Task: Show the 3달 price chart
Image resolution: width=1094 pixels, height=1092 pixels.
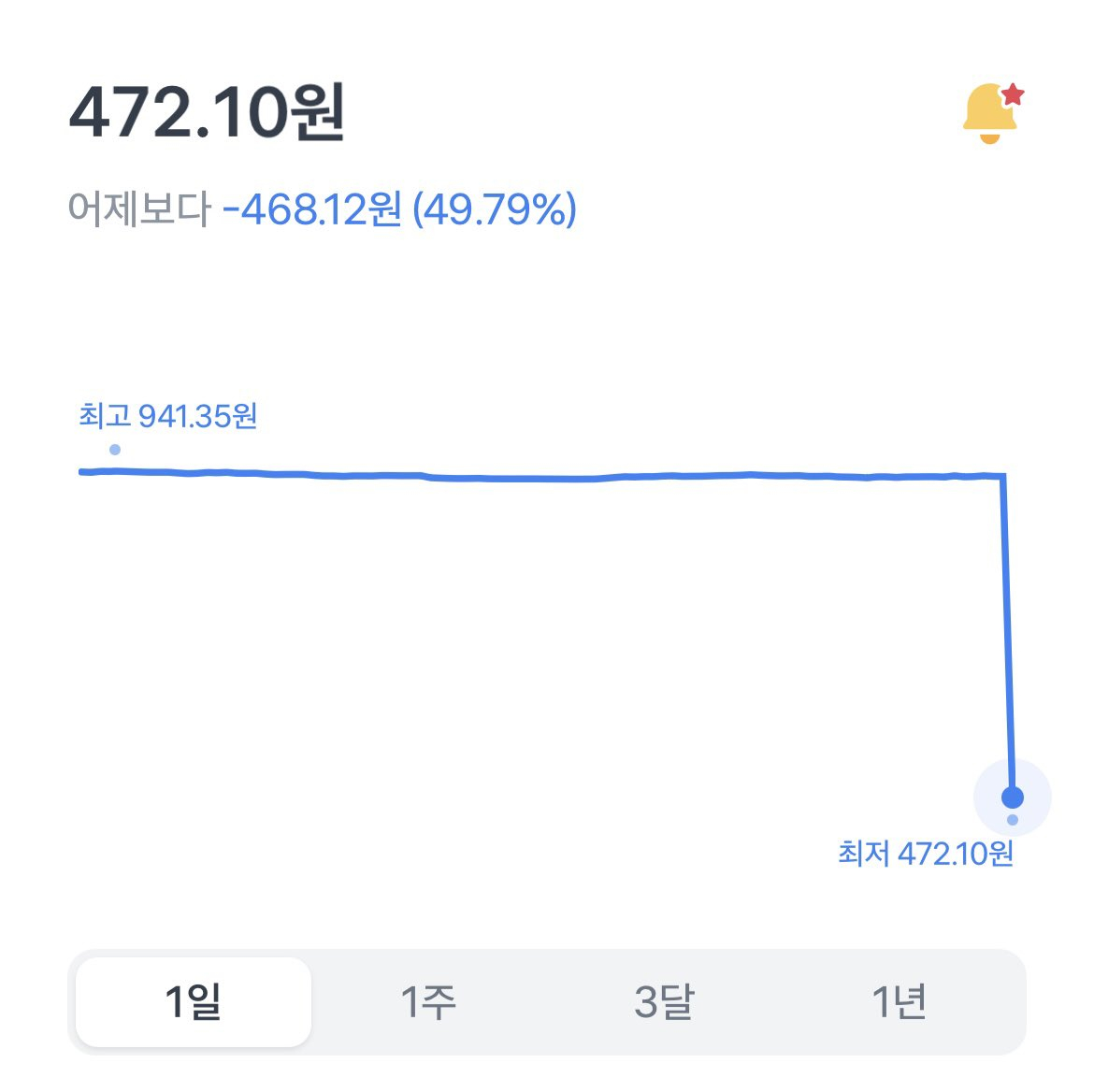Action: (664, 1002)
